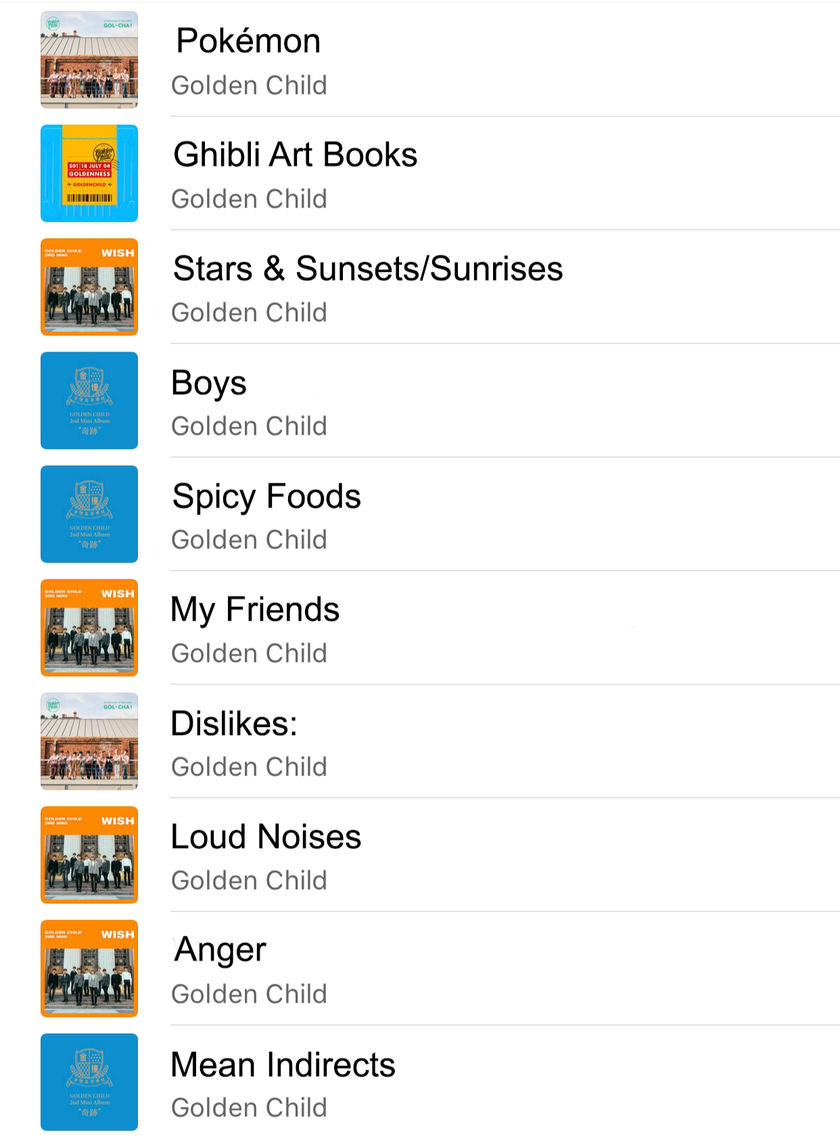This screenshot has width=840, height=1140.
Task: Select the Mean Indirects track
Action: click(283, 1065)
